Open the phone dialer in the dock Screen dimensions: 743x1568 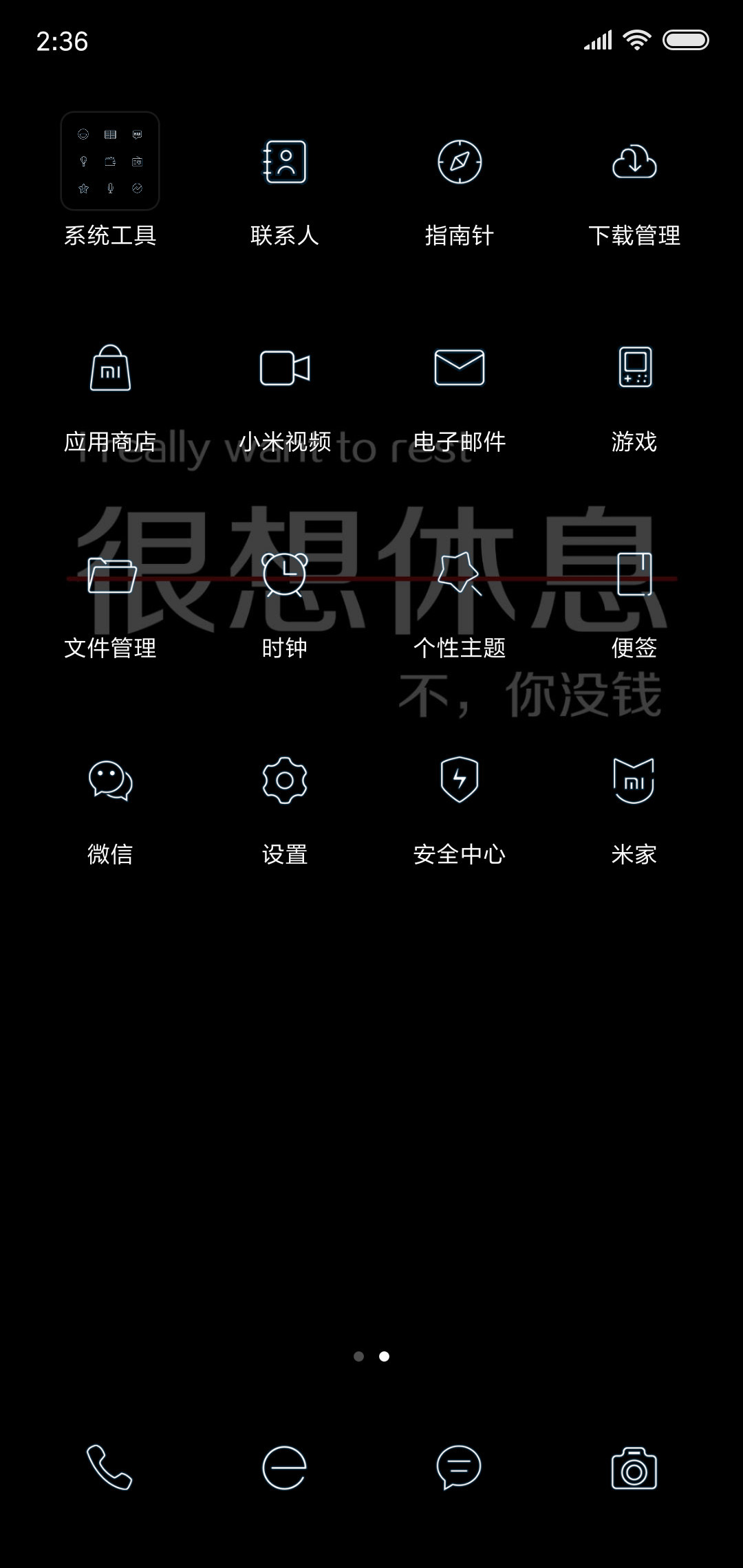click(109, 1468)
